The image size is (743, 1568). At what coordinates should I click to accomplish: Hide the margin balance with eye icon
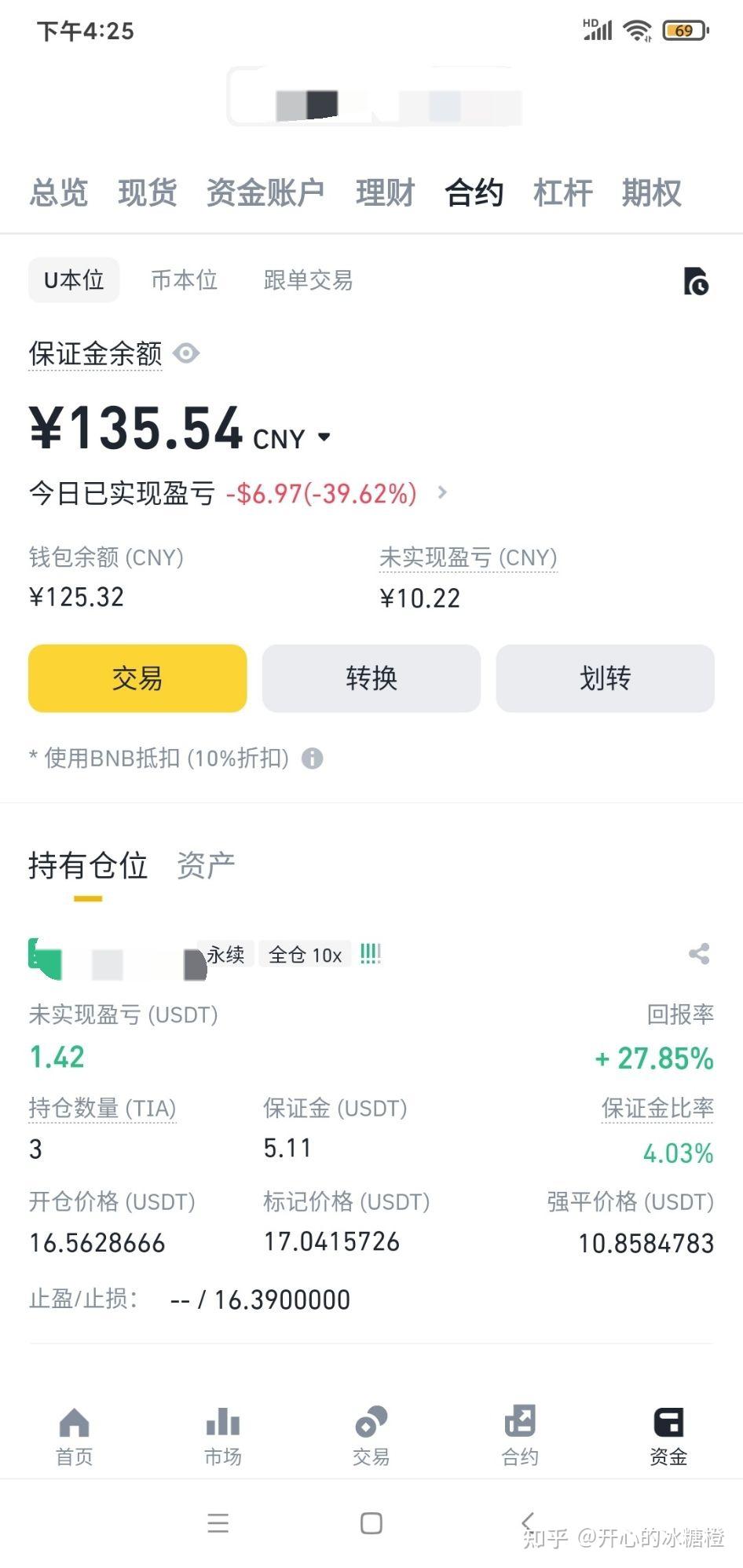186,353
